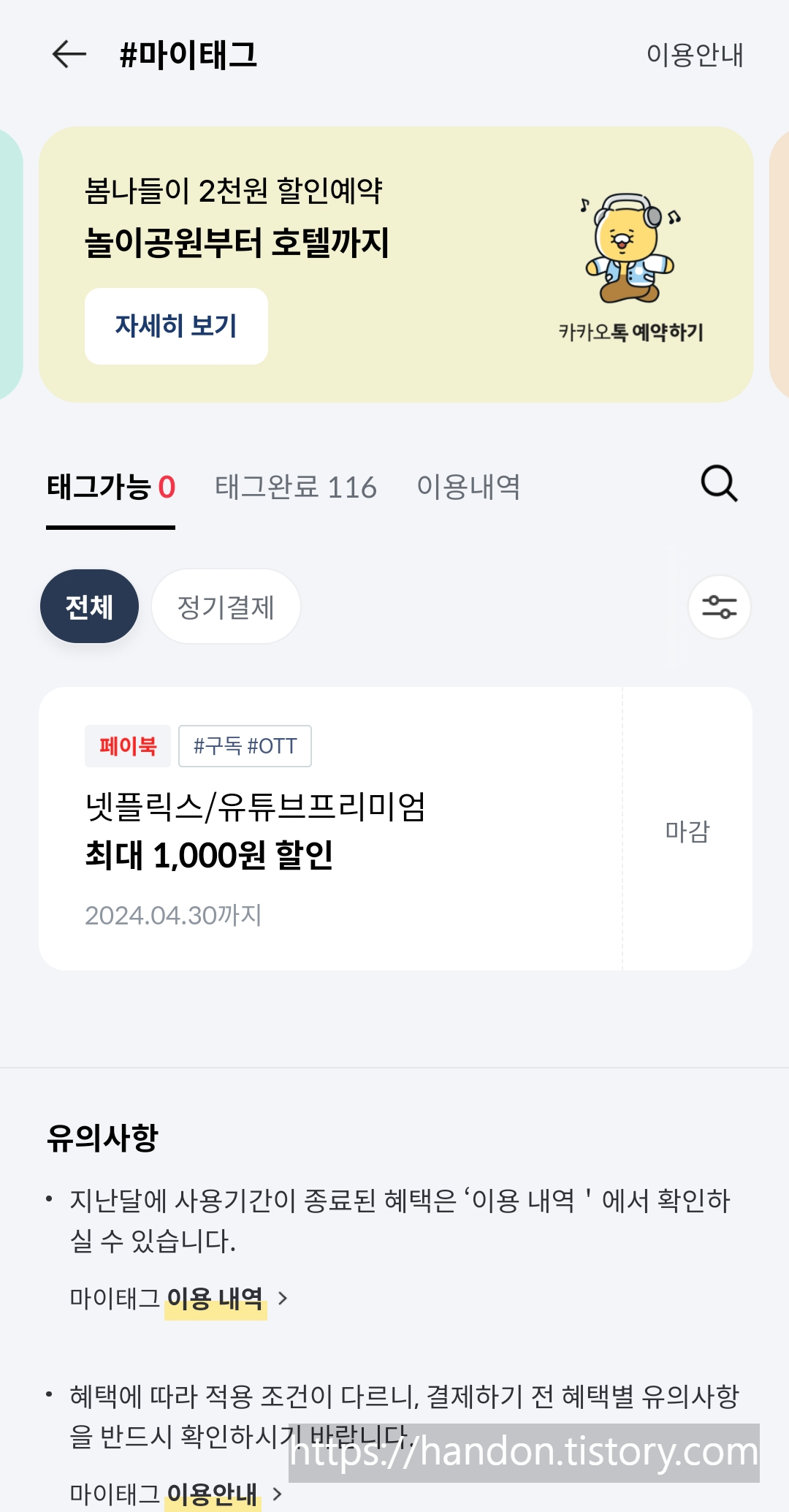This screenshot has width=789, height=1512.
Task: Tap the #구독 #OTT tag label
Action: click(244, 745)
